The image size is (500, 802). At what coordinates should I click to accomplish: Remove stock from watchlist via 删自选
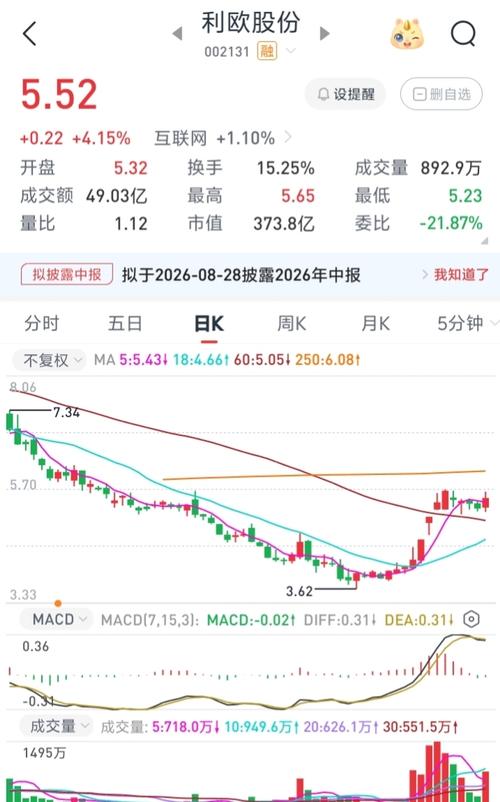click(x=441, y=94)
